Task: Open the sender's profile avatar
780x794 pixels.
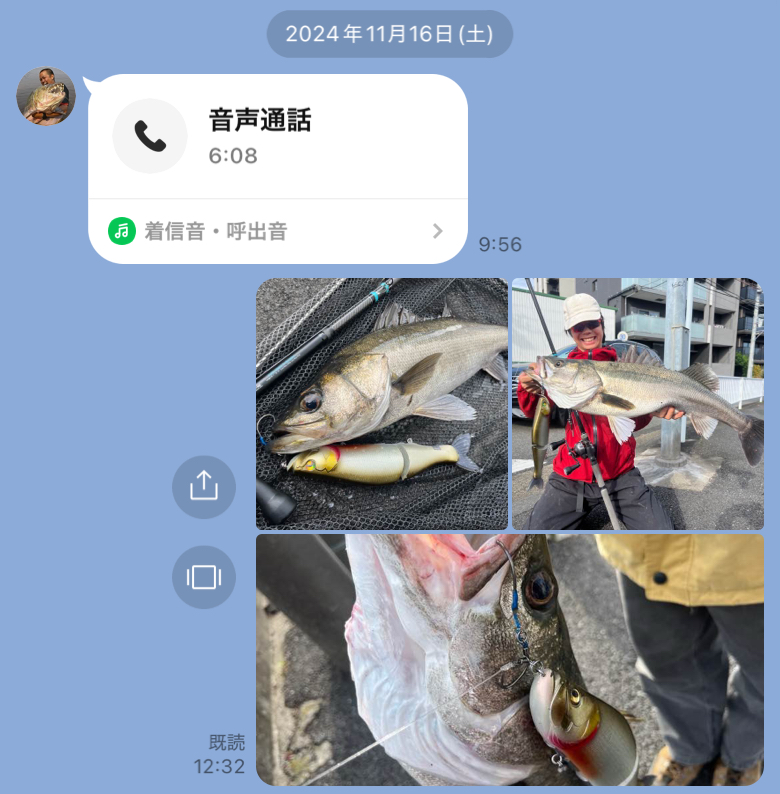Action: point(46,96)
